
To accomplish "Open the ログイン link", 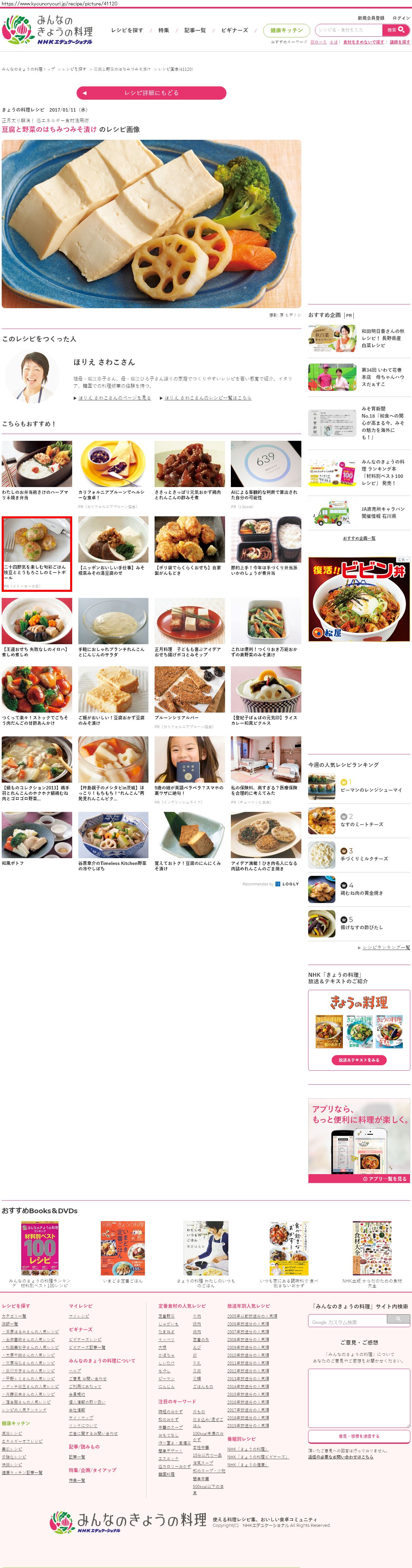I will click(x=401, y=18).
